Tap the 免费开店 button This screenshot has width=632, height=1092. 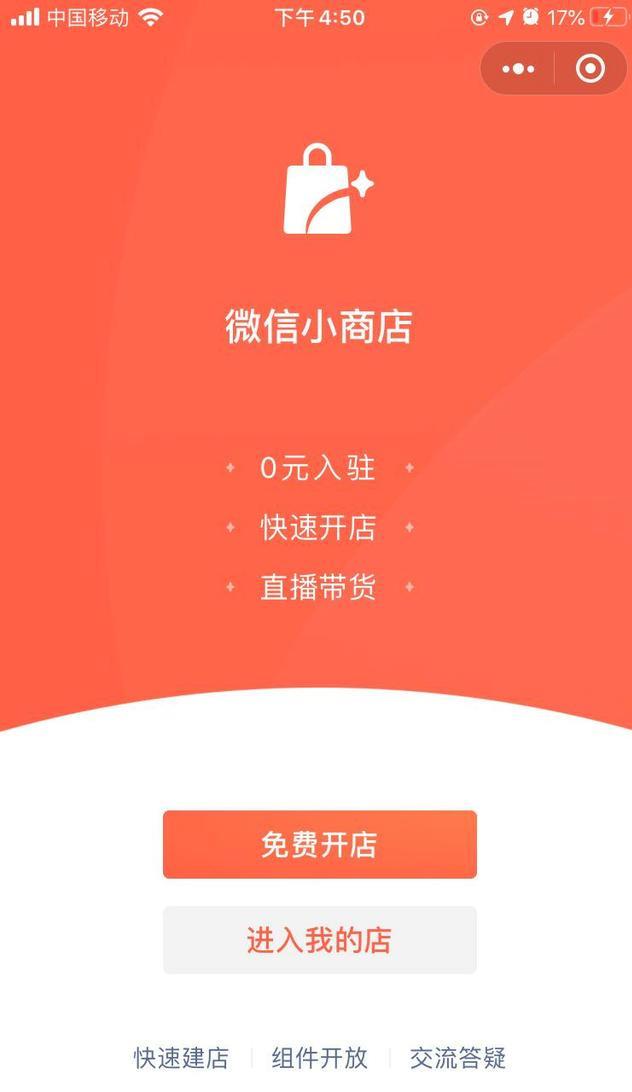[319, 845]
